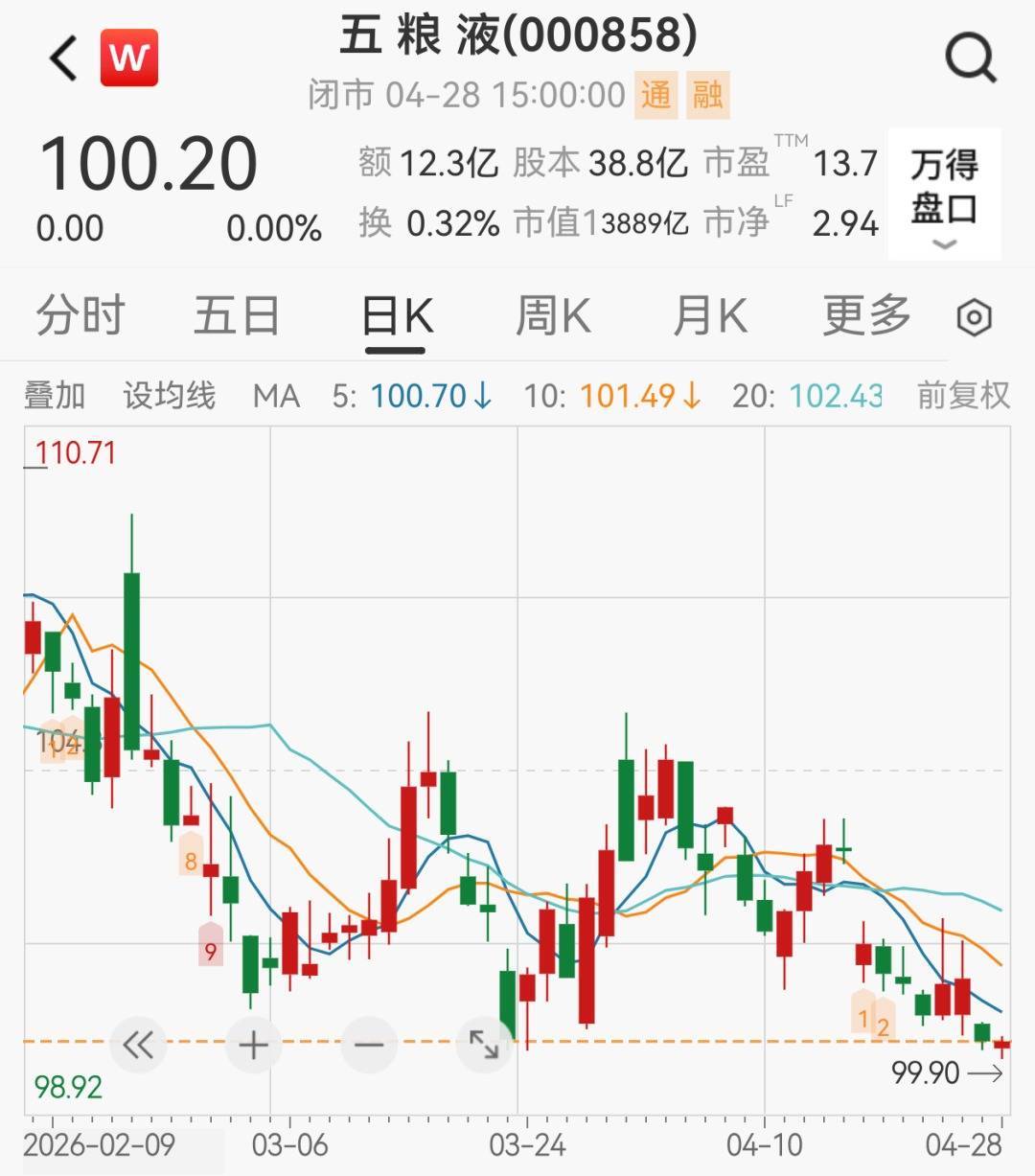Change the MA indicator type
Image resolution: width=1035 pixels, height=1176 pixels.
(276, 395)
